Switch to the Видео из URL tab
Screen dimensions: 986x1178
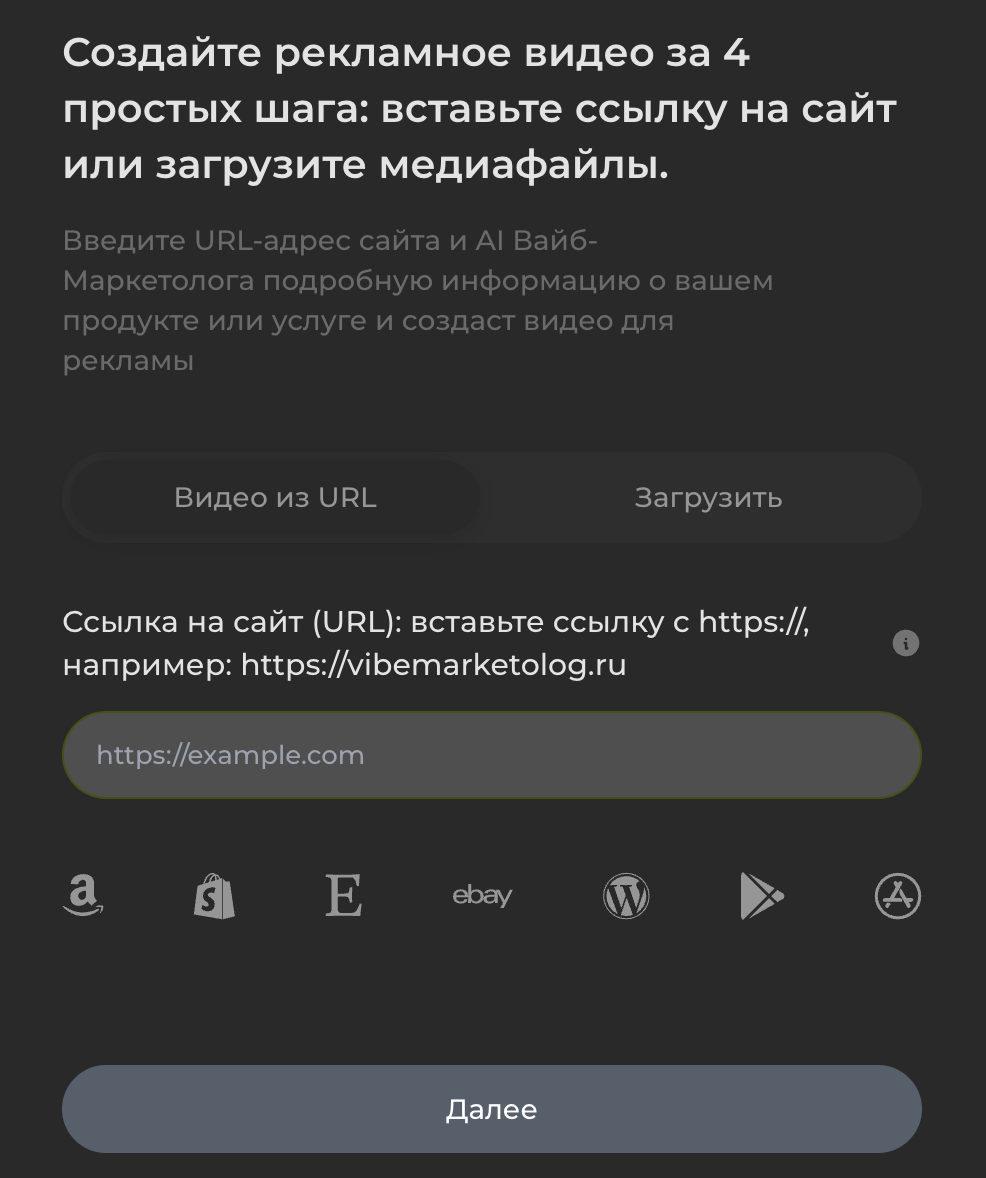coord(275,498)
